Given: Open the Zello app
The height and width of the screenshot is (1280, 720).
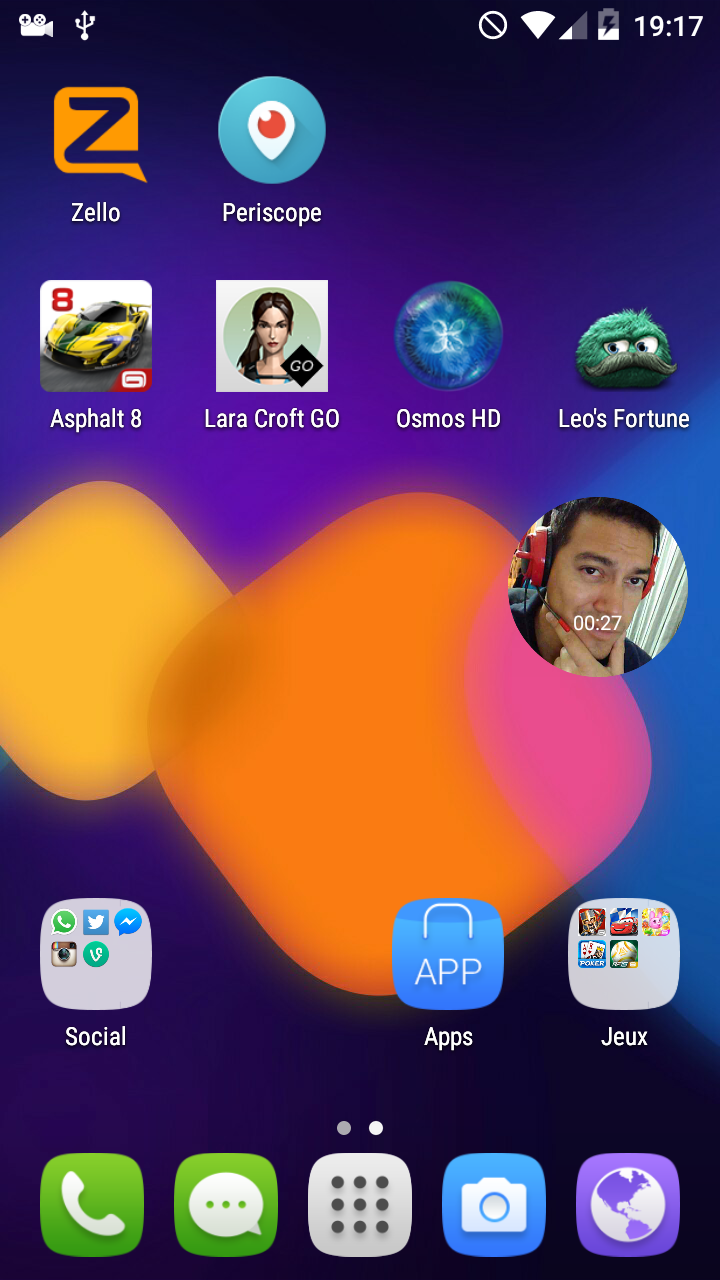Looking at the screenshot, I should tap(96, 135).
